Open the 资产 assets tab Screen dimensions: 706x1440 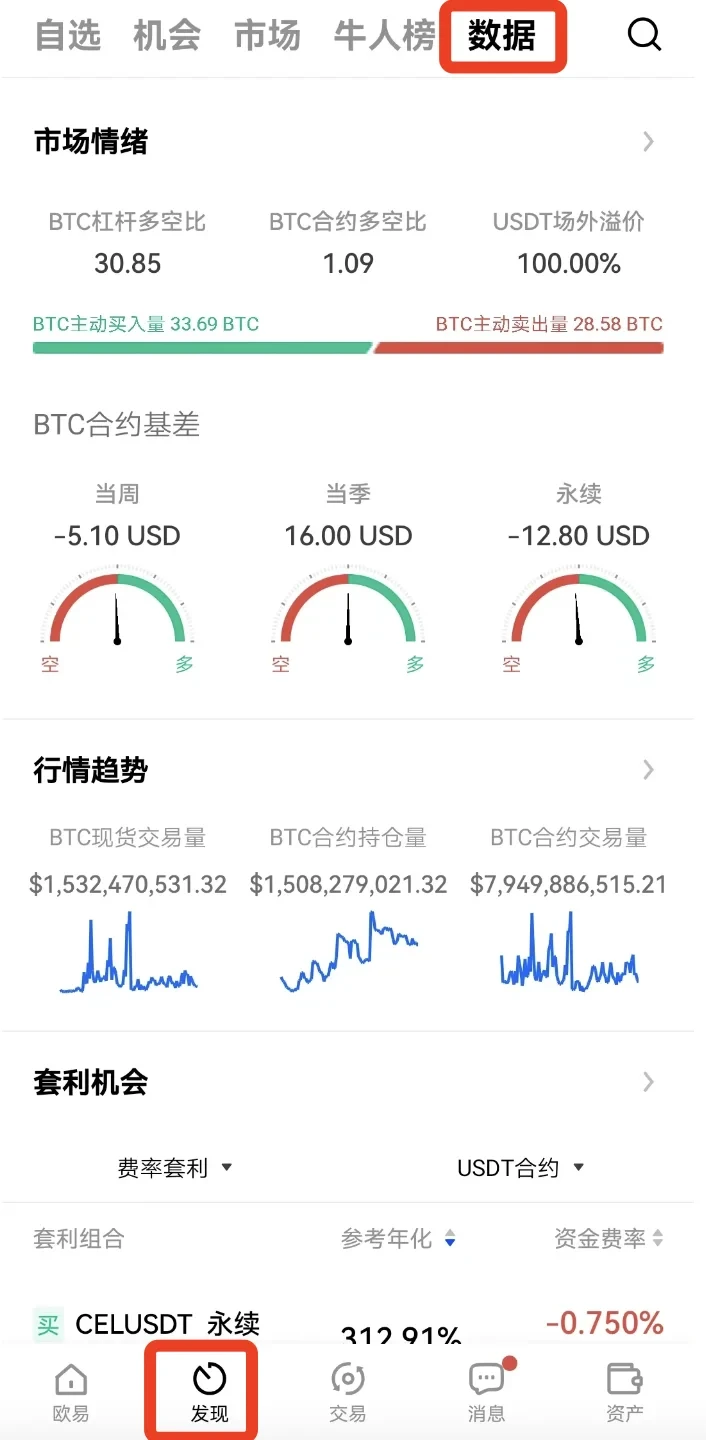(x=624, y=1392)
